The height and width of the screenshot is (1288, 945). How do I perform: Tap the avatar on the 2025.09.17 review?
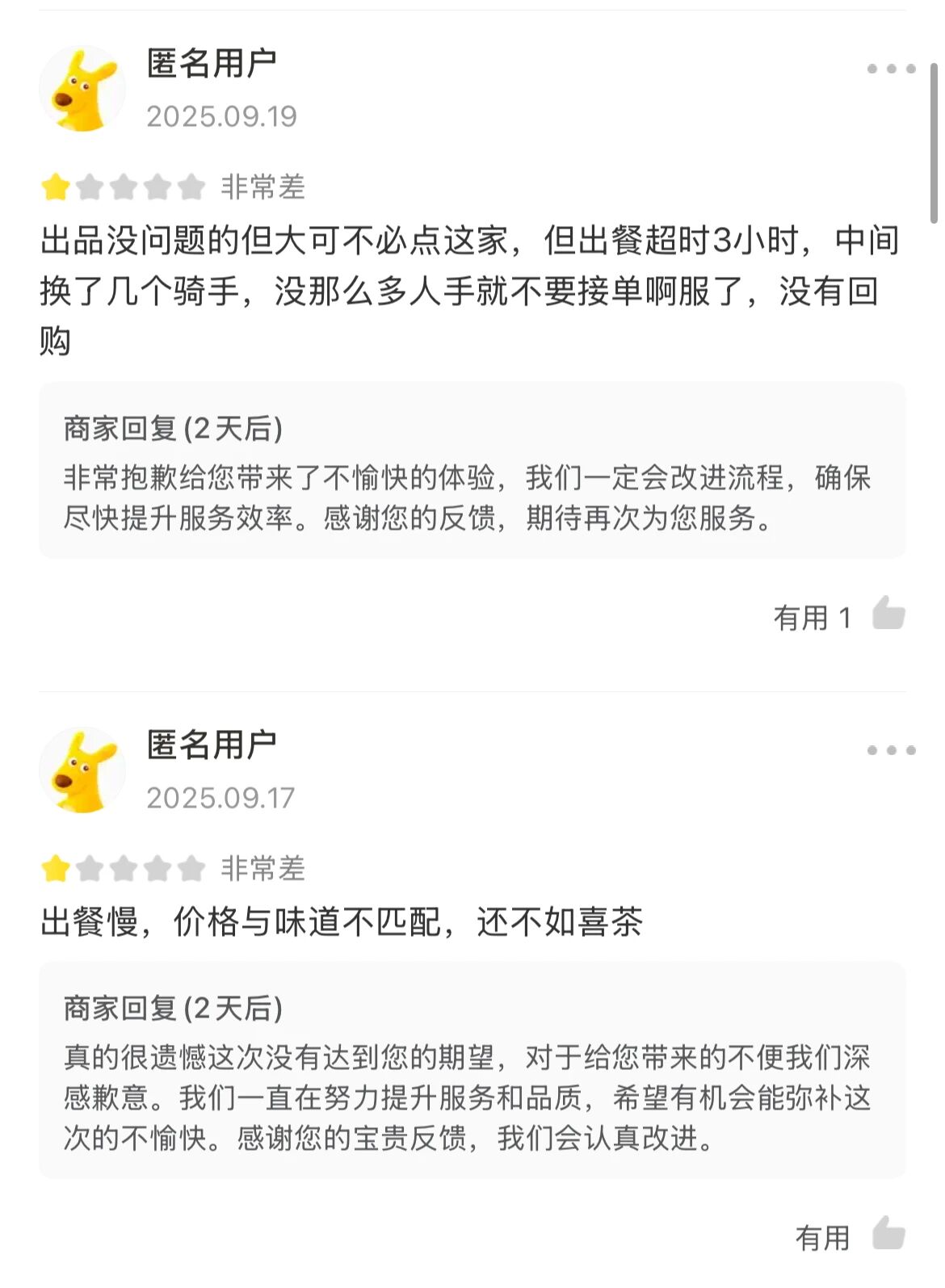pyautogui.click(x=82, y=770)
